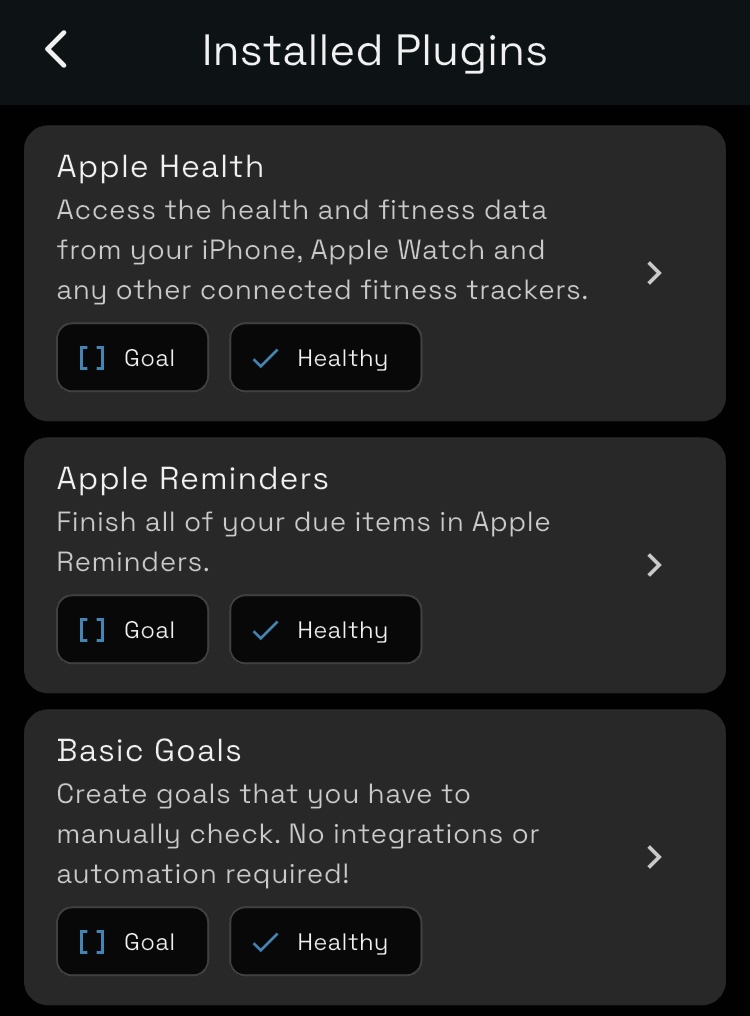Go back from Installed Plugins

click(x=56, y=50)
